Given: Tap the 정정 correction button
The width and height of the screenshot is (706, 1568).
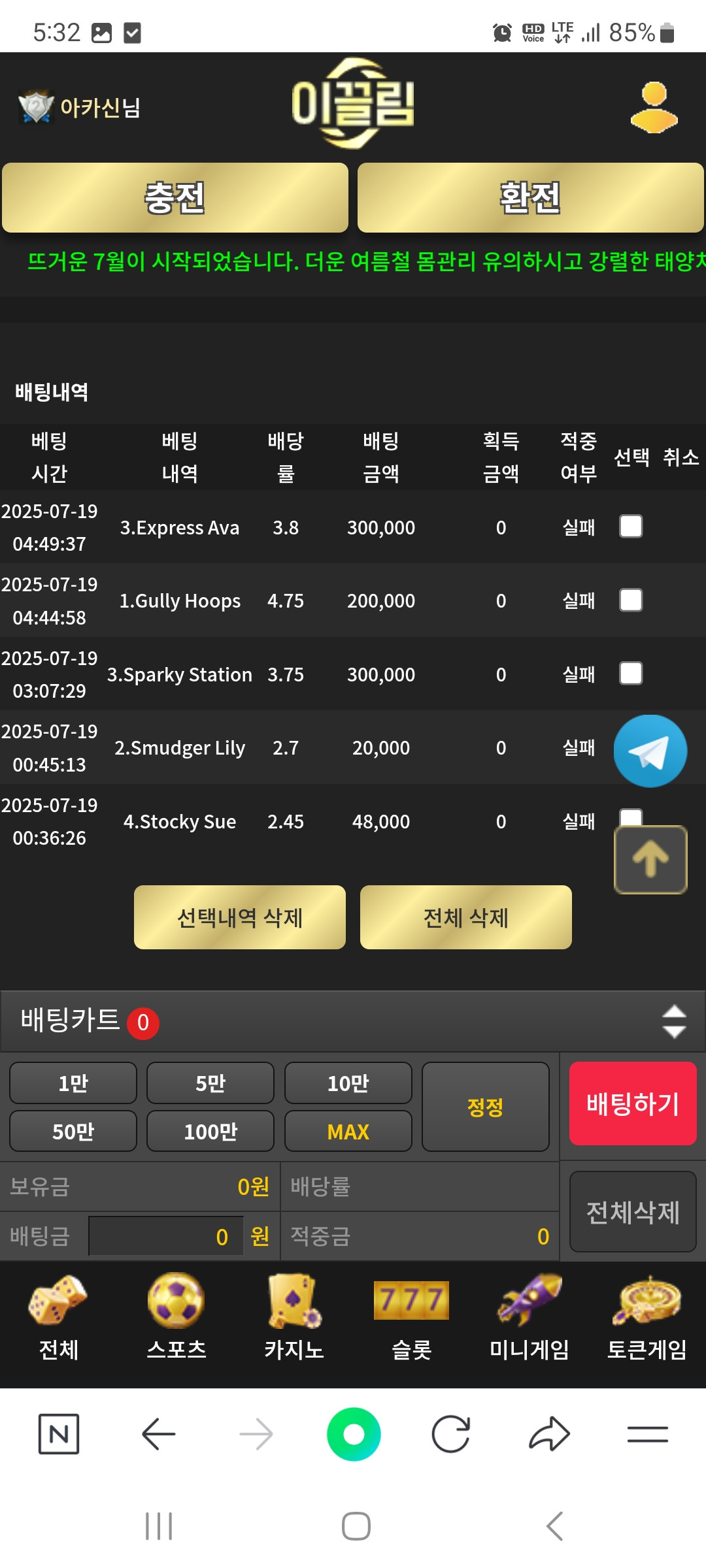Looking at the screenshot, I should pos(485,1107).
